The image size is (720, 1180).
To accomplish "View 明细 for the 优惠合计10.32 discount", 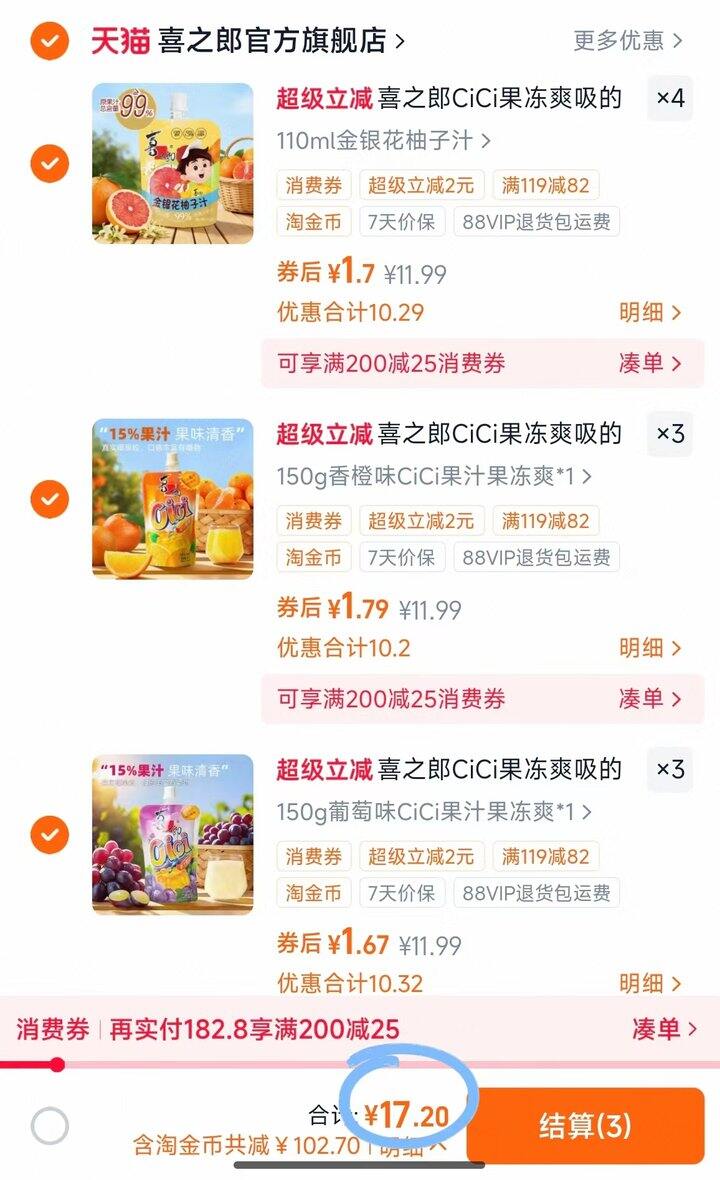I will 650,984.
